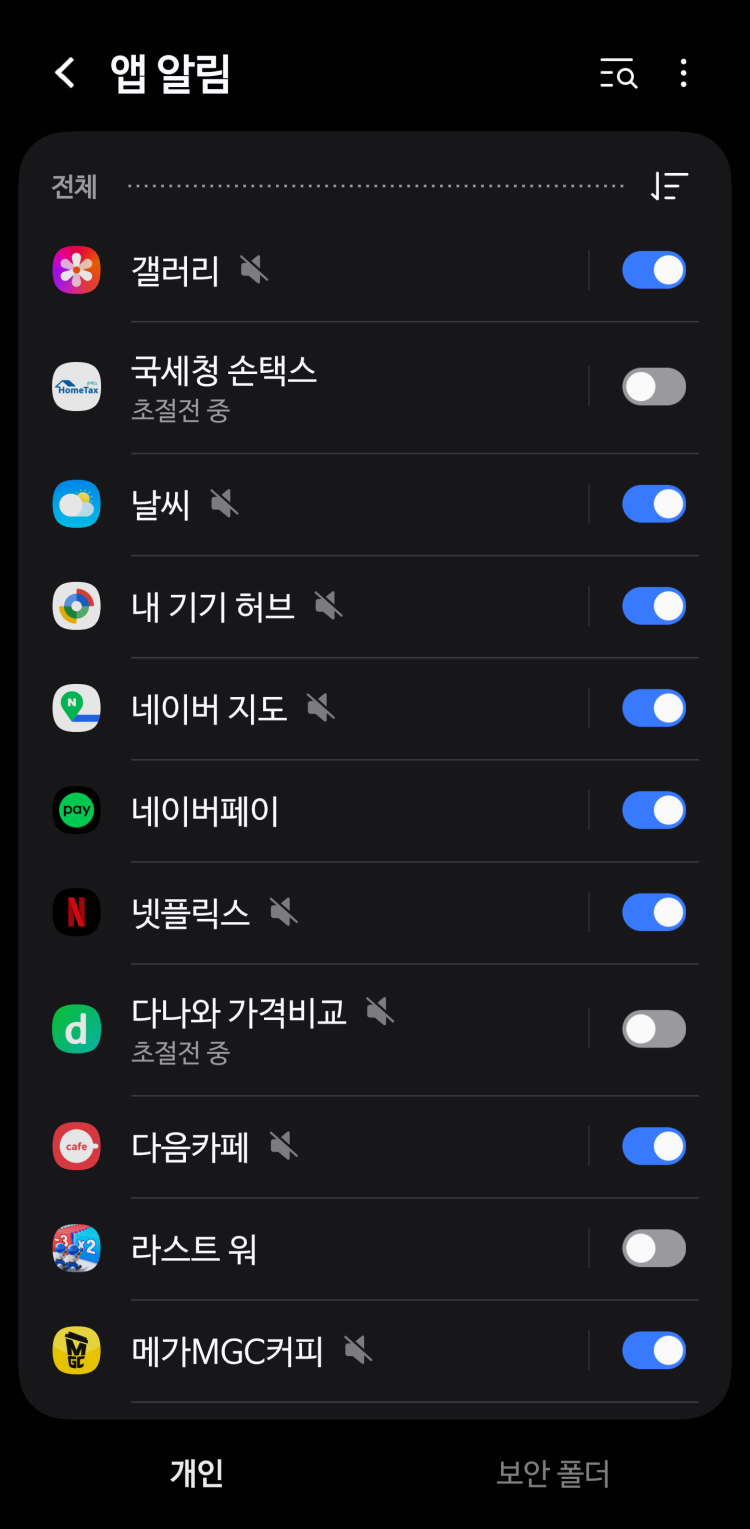Disable 메가MGC커피 notification switch
Viewport: 750px width, 1529px height.
[x=653, y=1350]
